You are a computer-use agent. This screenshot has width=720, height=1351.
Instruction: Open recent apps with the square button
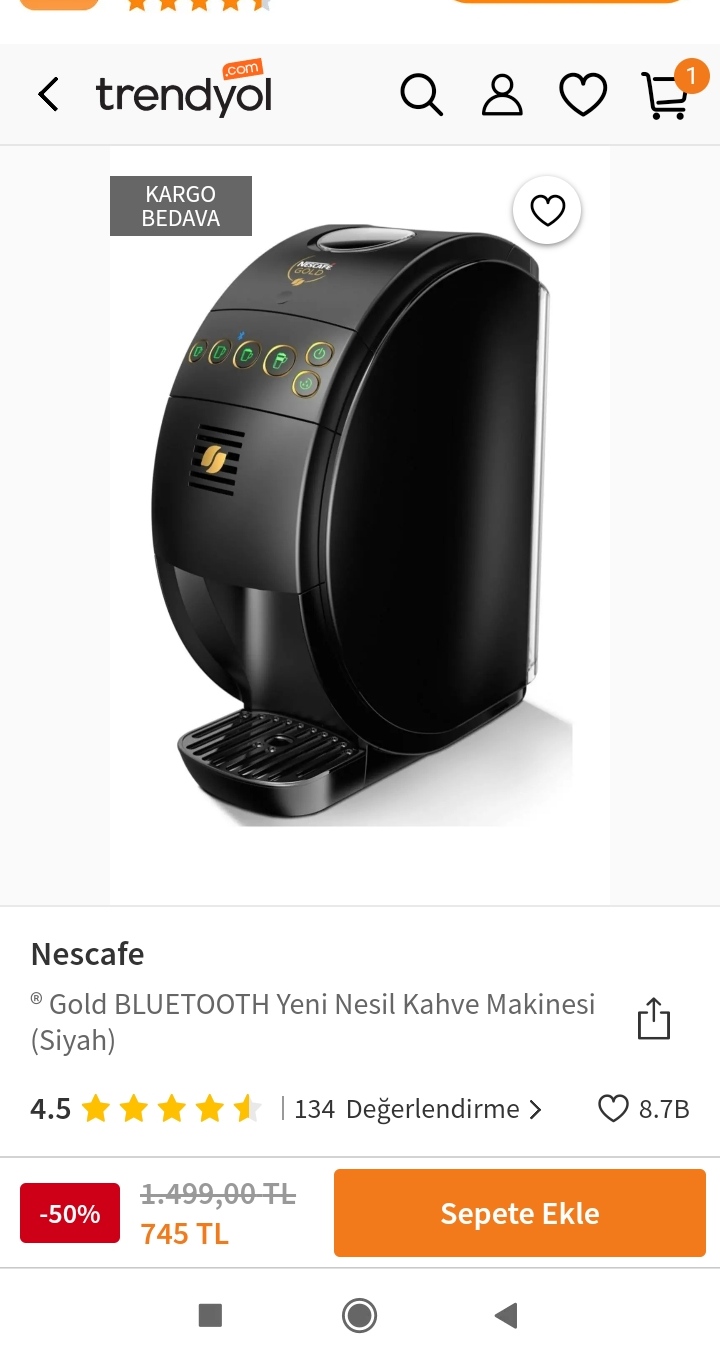coord(210,1315)
